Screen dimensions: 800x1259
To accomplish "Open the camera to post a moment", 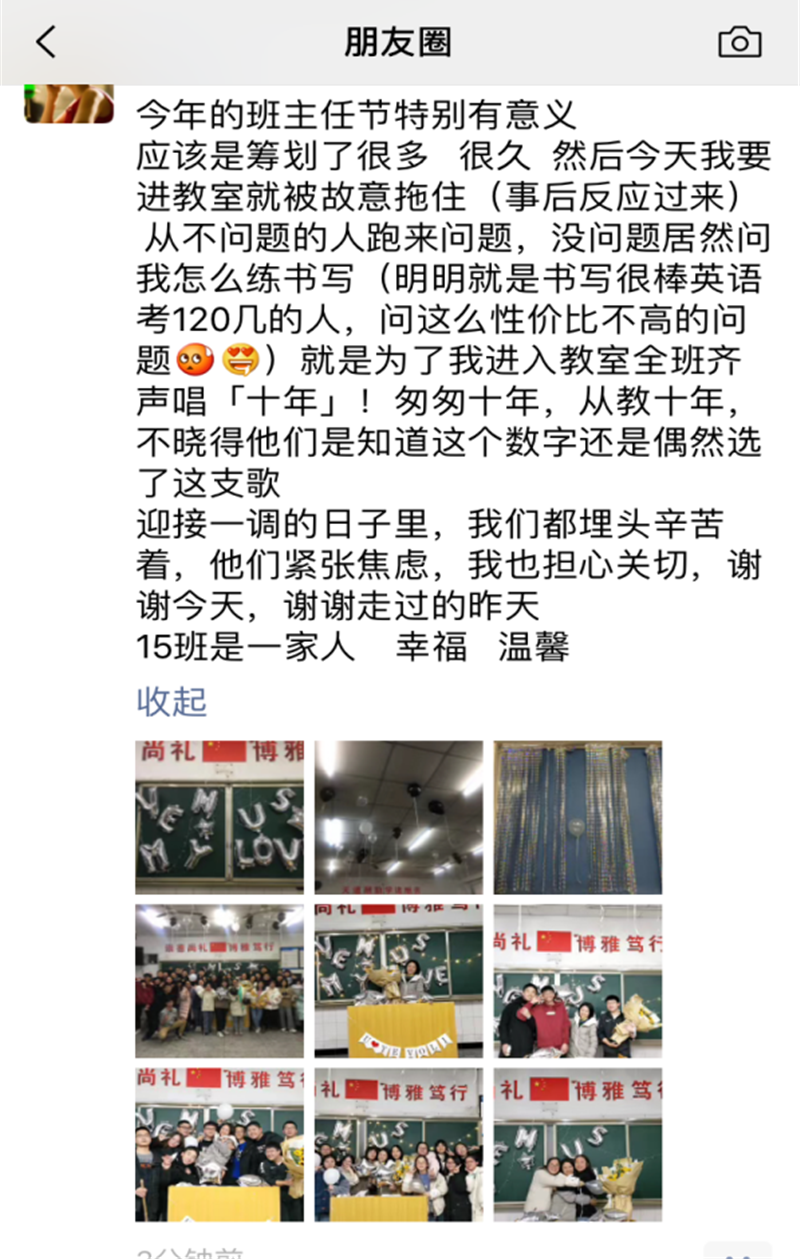I will click(x=740, y=42).
